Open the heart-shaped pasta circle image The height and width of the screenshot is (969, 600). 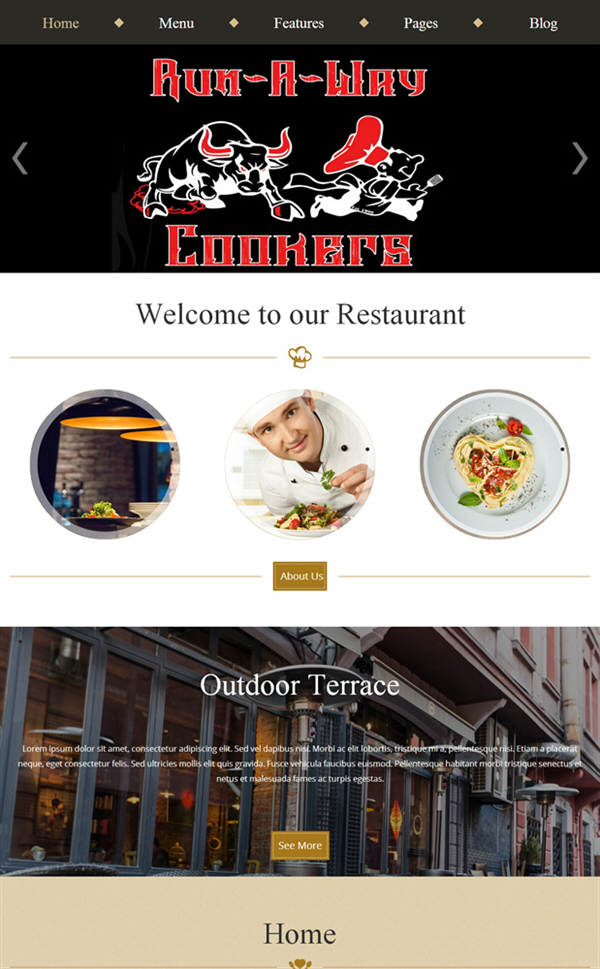point(495,463)
